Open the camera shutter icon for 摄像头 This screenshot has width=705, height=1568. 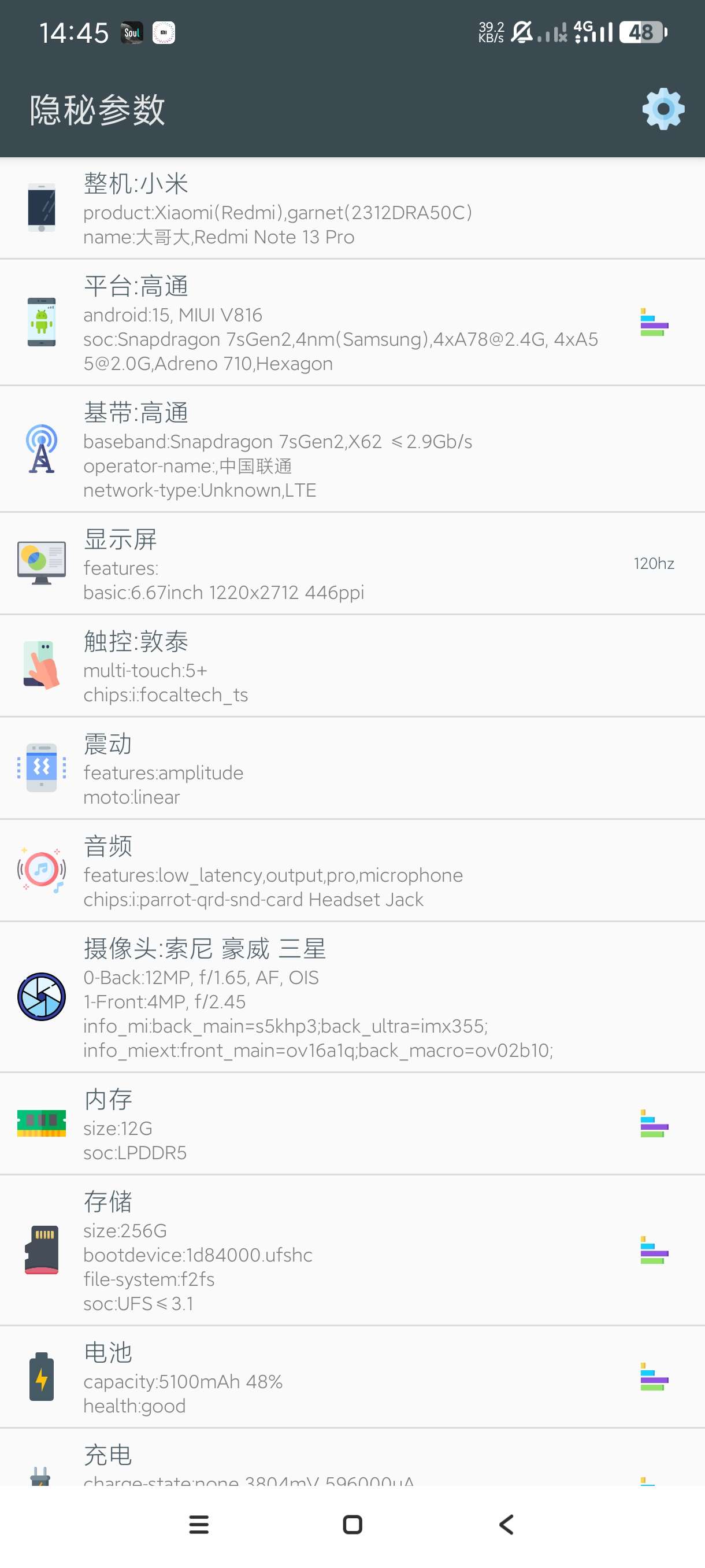point(42,997)
